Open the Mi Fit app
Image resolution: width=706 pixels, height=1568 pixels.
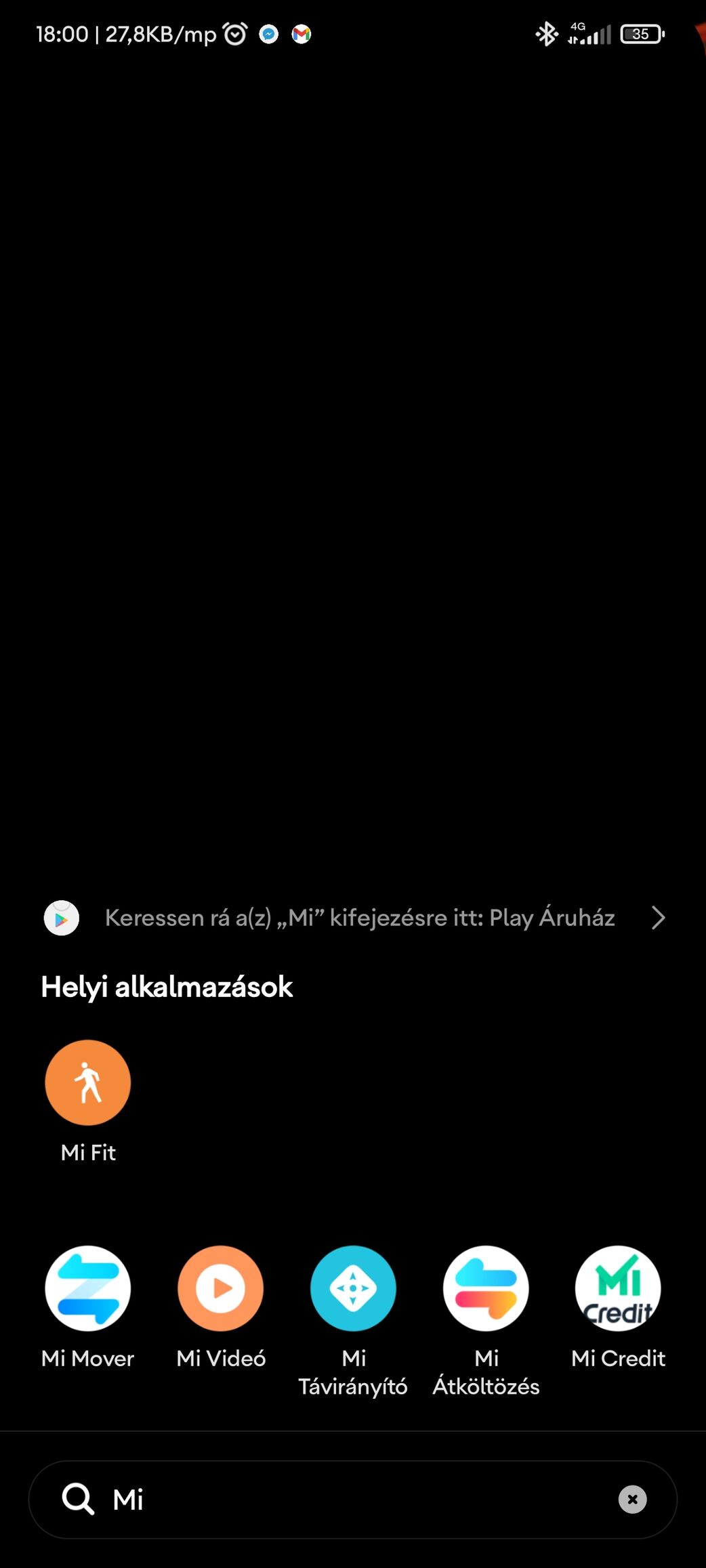[x=88, y=1082]
